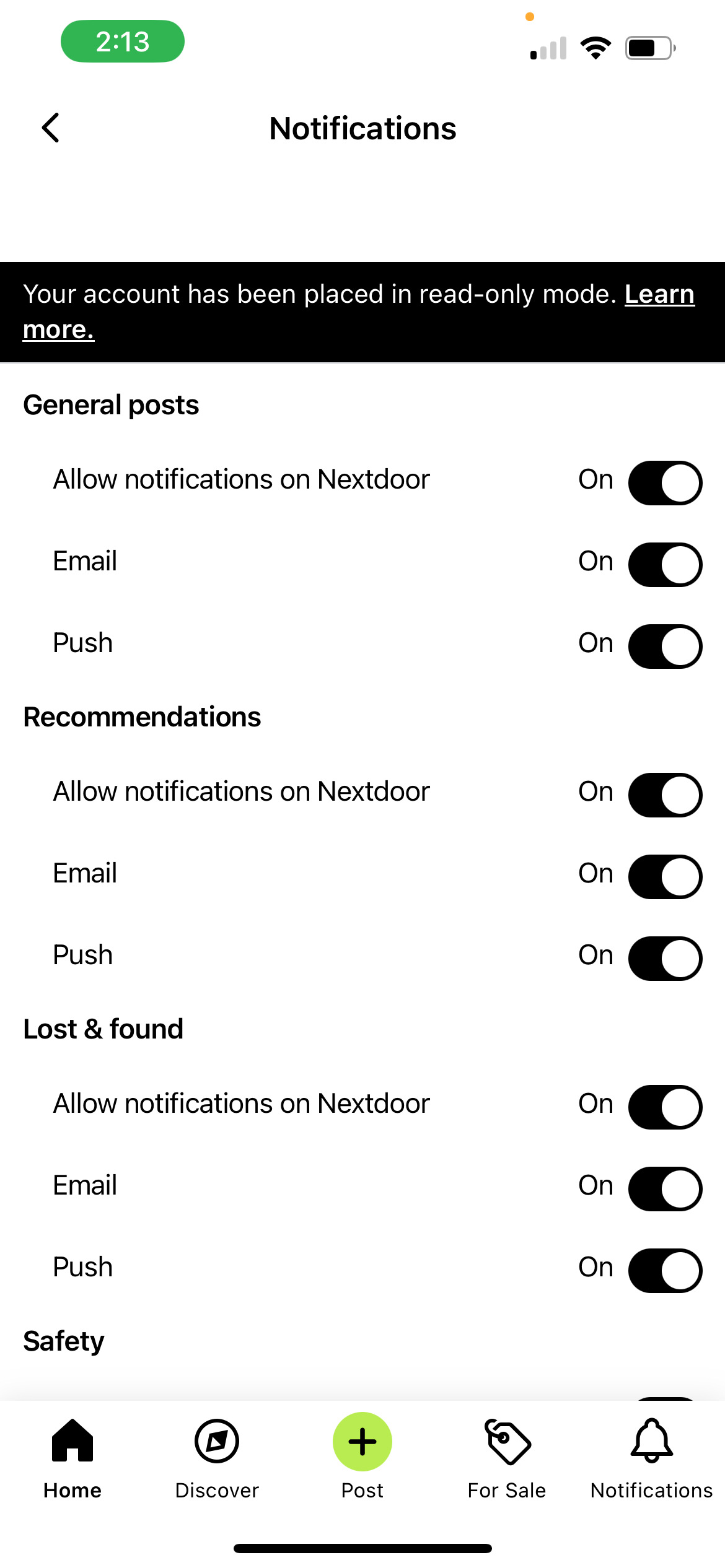Switch to the For Sale tab
Screen dimensions: 725x1568
pos(507,1457)
